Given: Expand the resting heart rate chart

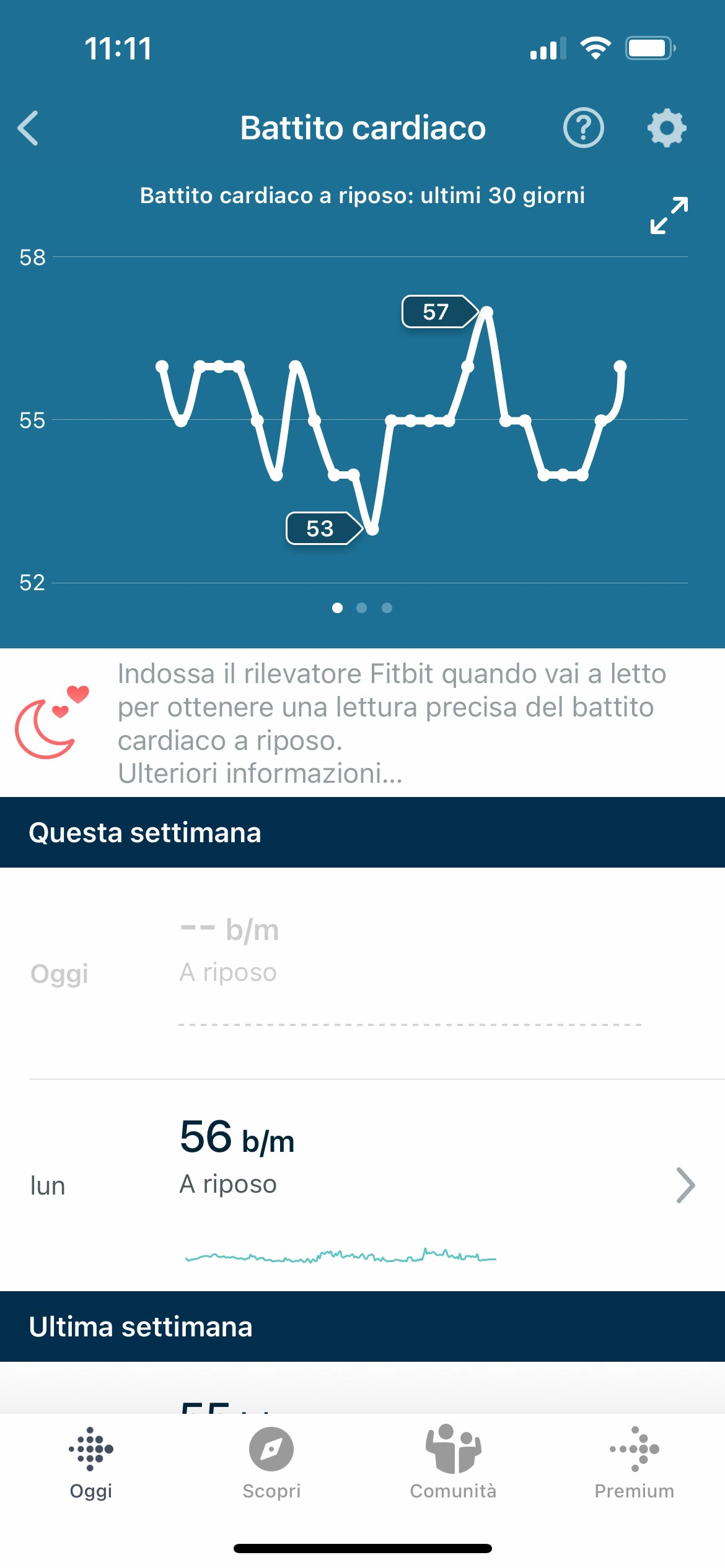Looking at the screenshot, I should click(669, 216).
